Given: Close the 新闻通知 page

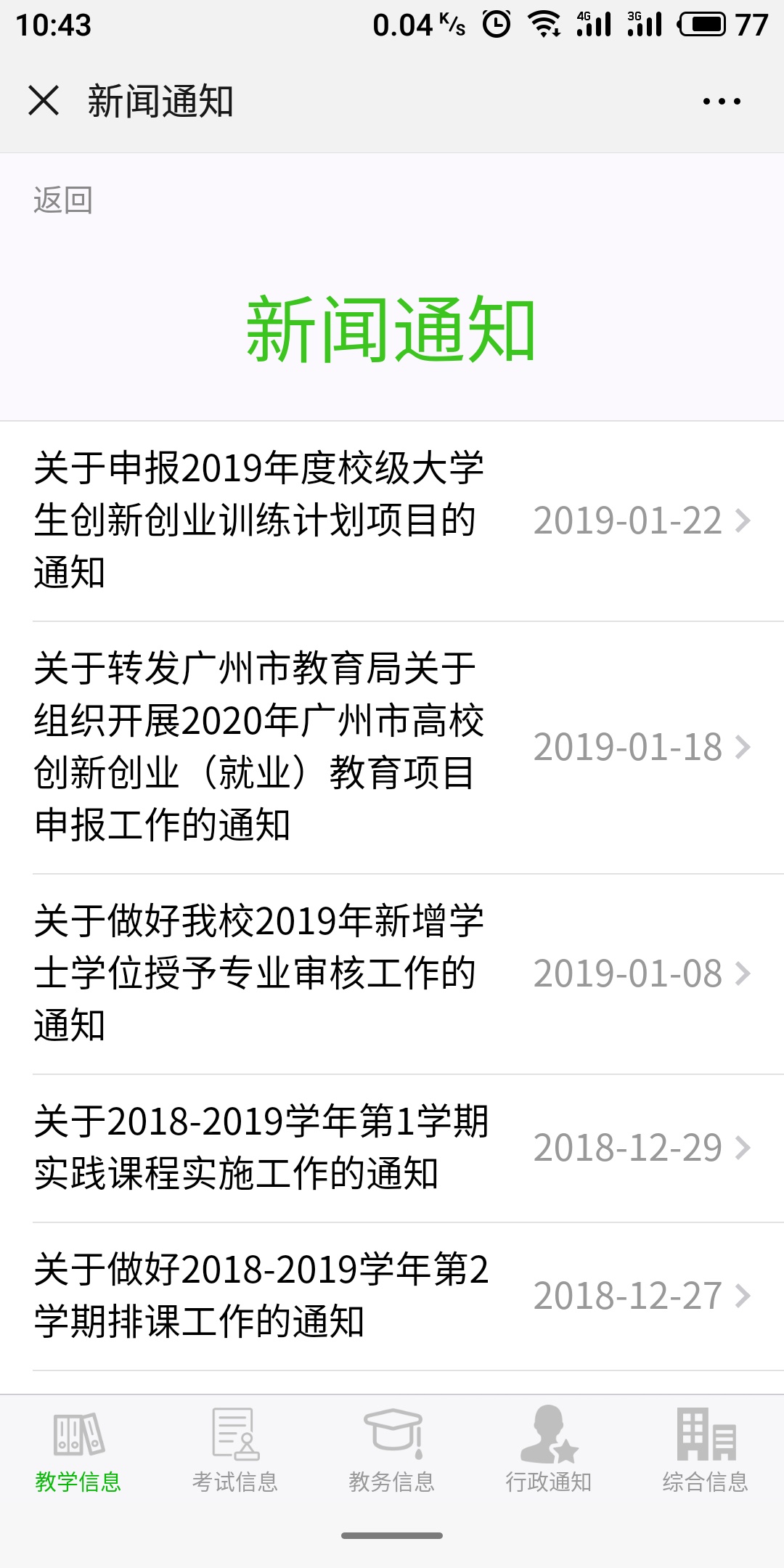Looking at the screenshot, I should coord(44,100).
